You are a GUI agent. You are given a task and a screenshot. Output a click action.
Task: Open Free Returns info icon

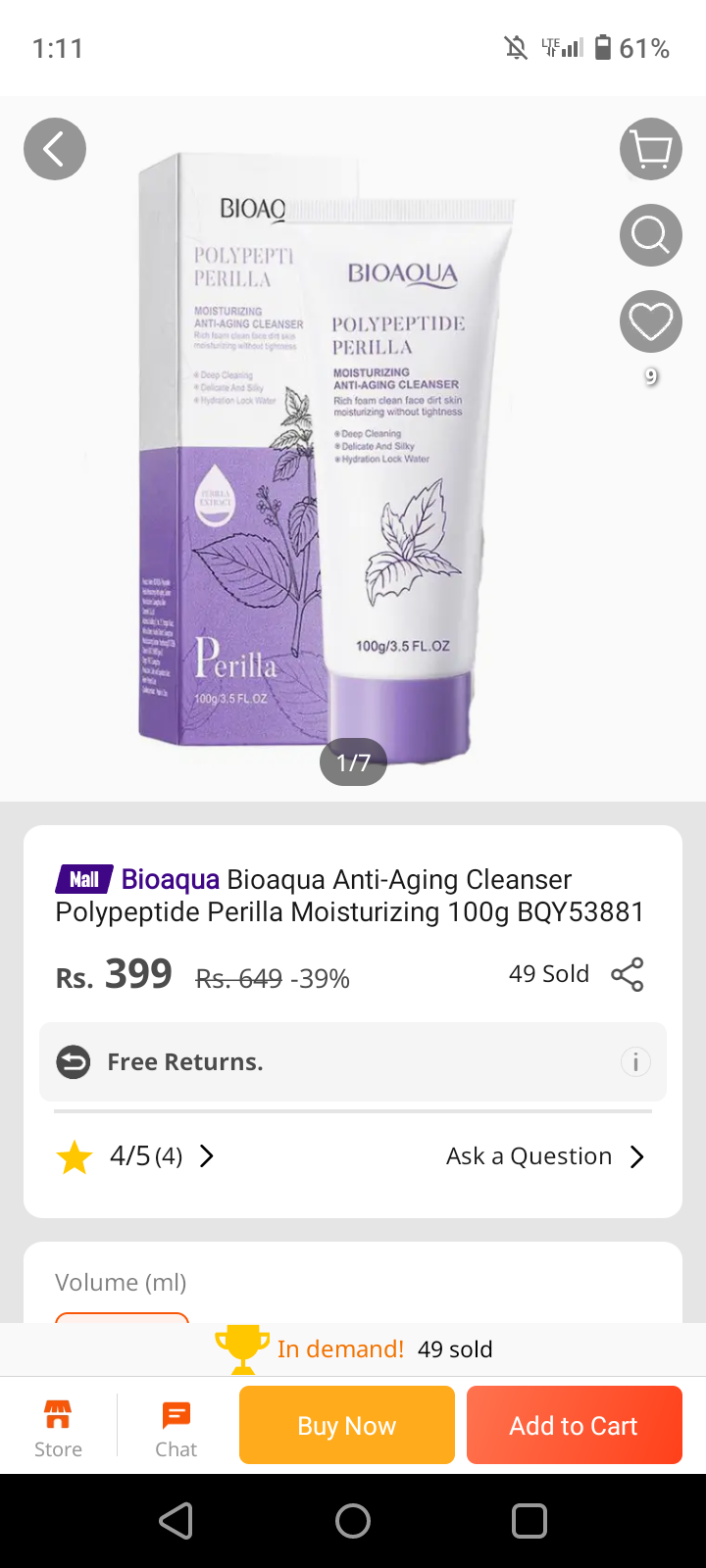635,1062
